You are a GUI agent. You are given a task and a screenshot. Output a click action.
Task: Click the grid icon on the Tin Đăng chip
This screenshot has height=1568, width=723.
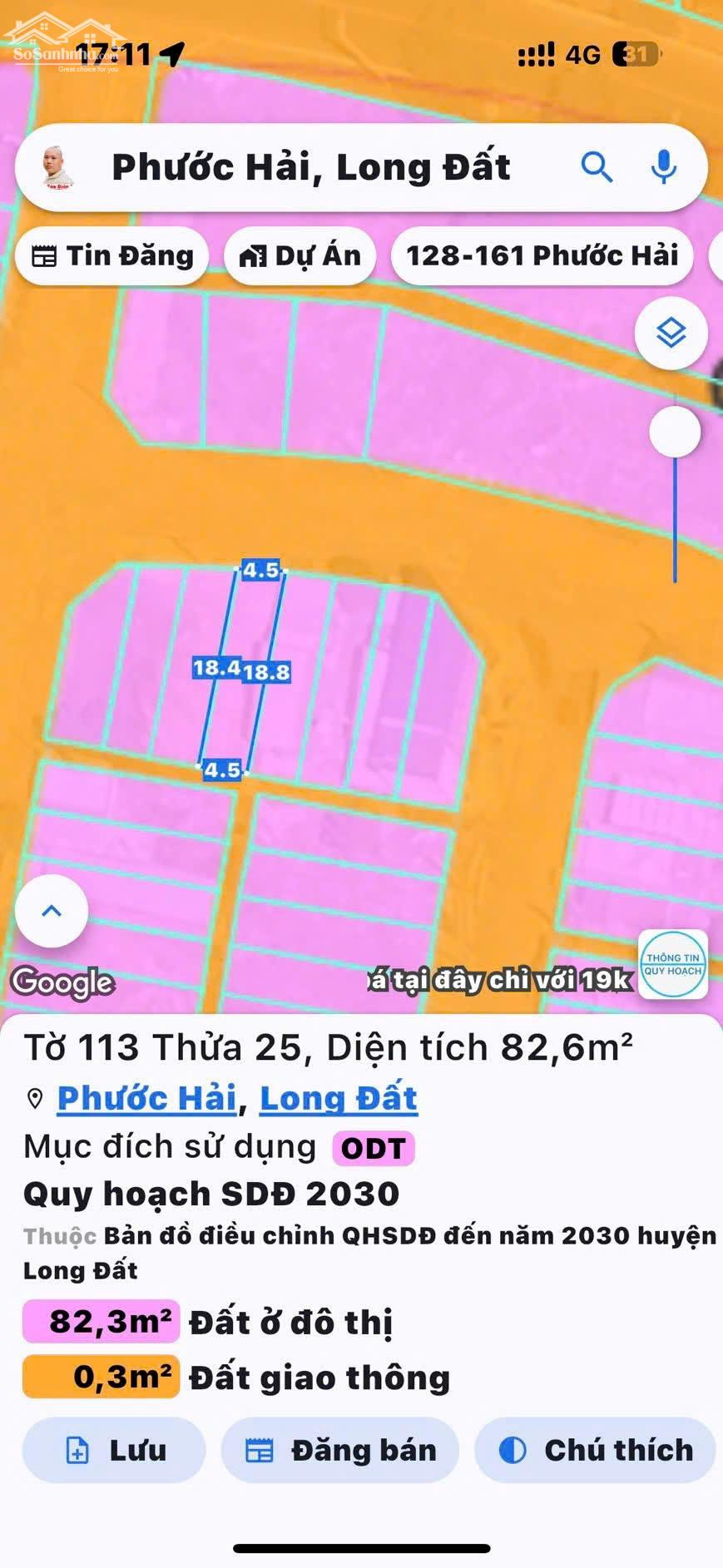click(x=46, y=255)
